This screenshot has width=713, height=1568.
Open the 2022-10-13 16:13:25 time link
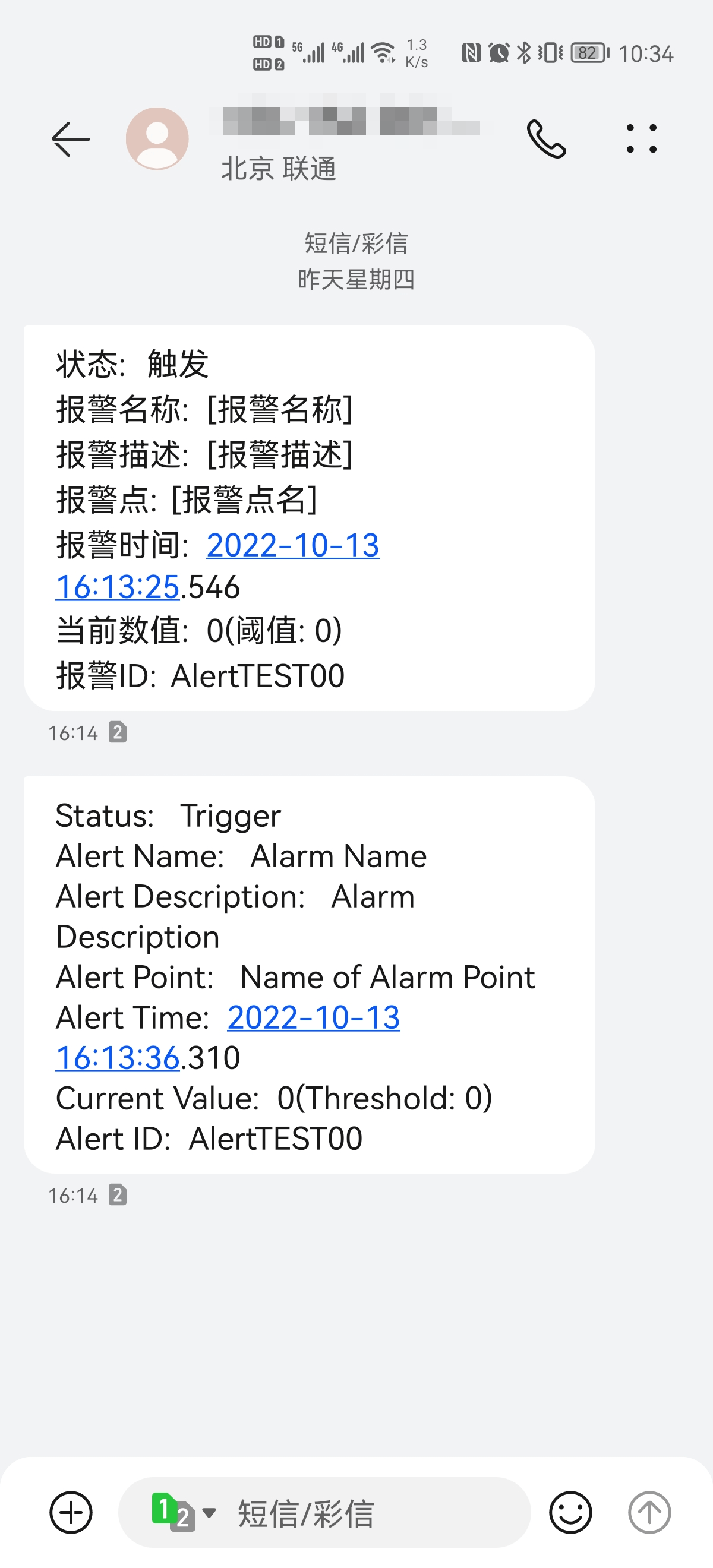(x=292, y=546)
